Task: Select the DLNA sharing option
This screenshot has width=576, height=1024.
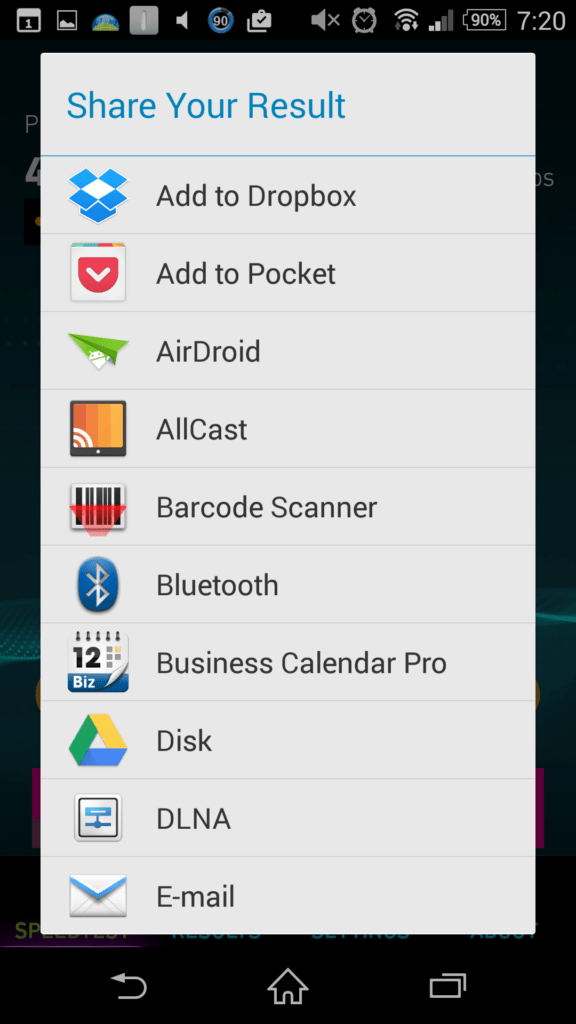Action: pos(288,817)
